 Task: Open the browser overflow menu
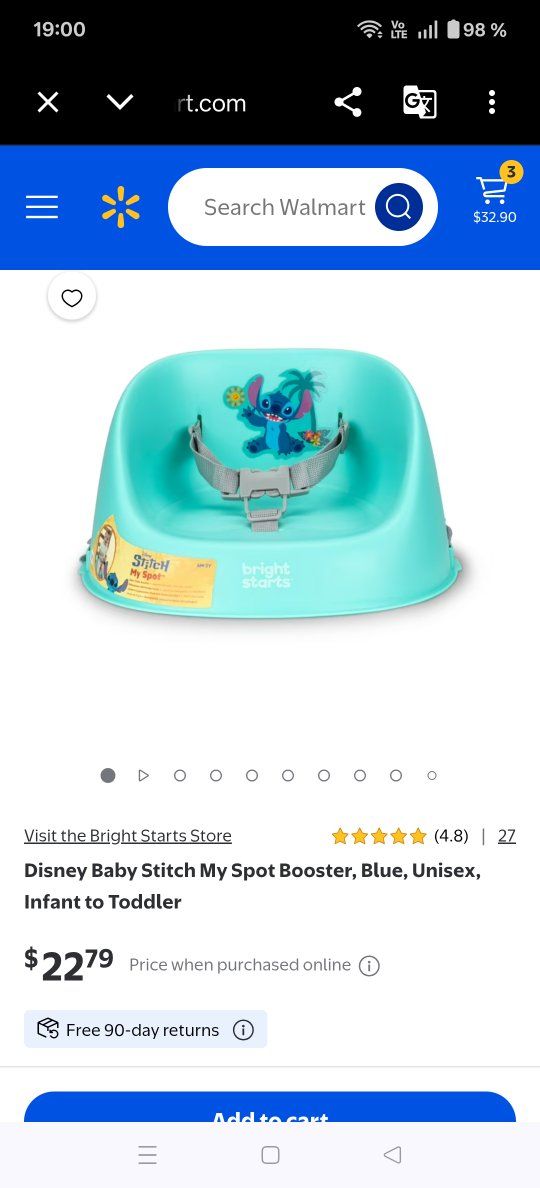pyautogui.click(x=492, y=102)
